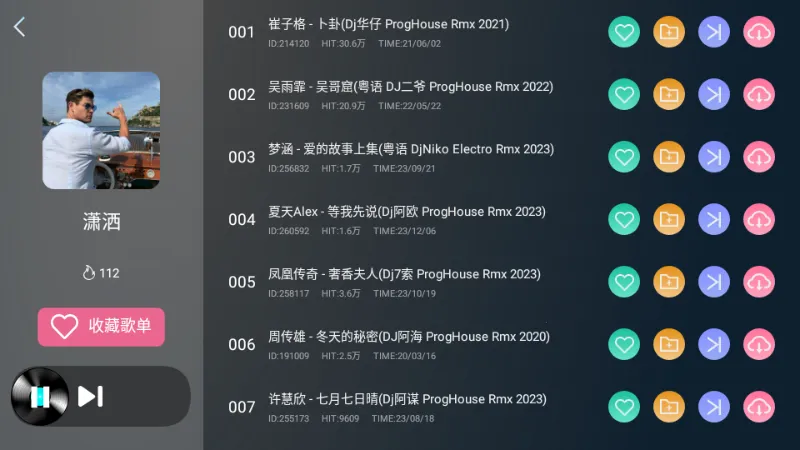Viewport: 800px width, 450px height.
Task: Select song 002 吴雨霏 - 吴哥窟
Action: 410,87
